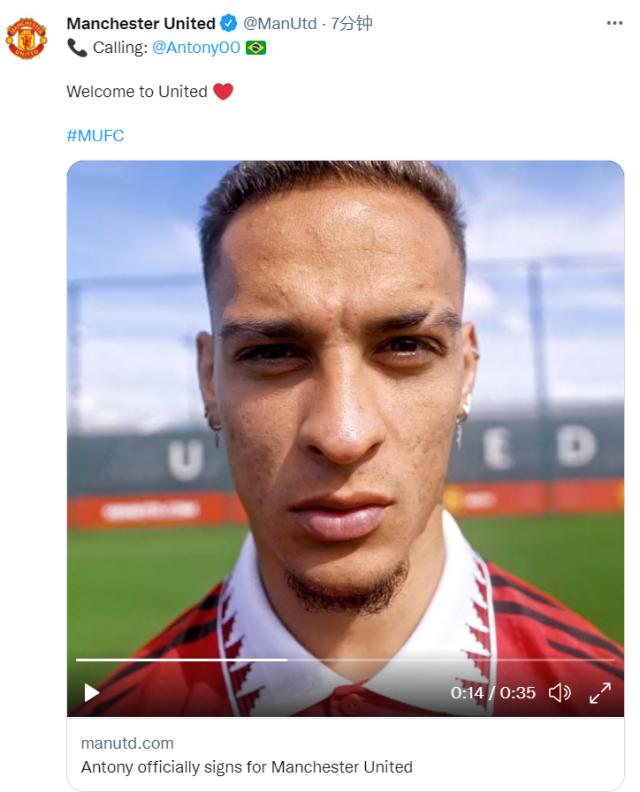Open the #MUFC hashtag

point(95,135)
